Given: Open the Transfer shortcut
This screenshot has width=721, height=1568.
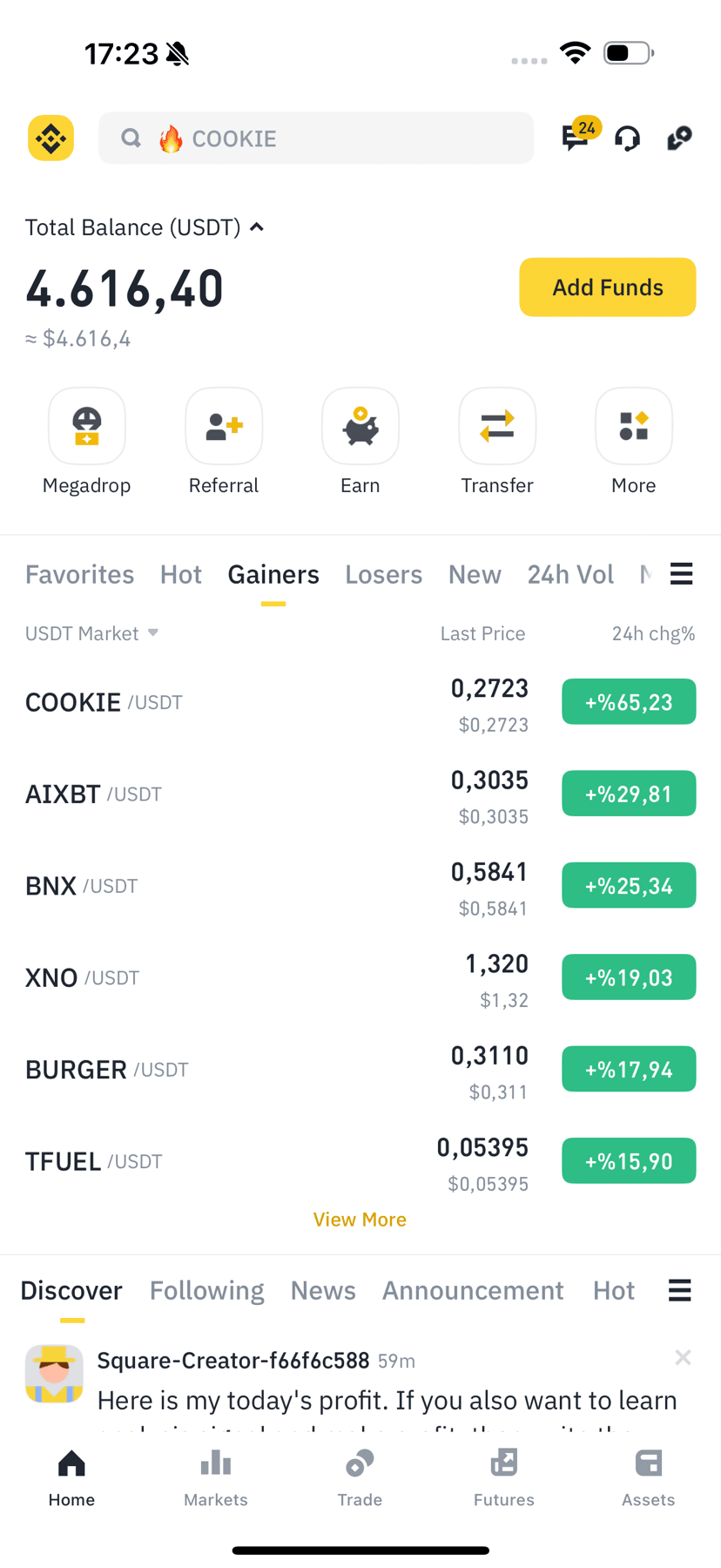Looking at the screenshot, I should coord(497,443).
